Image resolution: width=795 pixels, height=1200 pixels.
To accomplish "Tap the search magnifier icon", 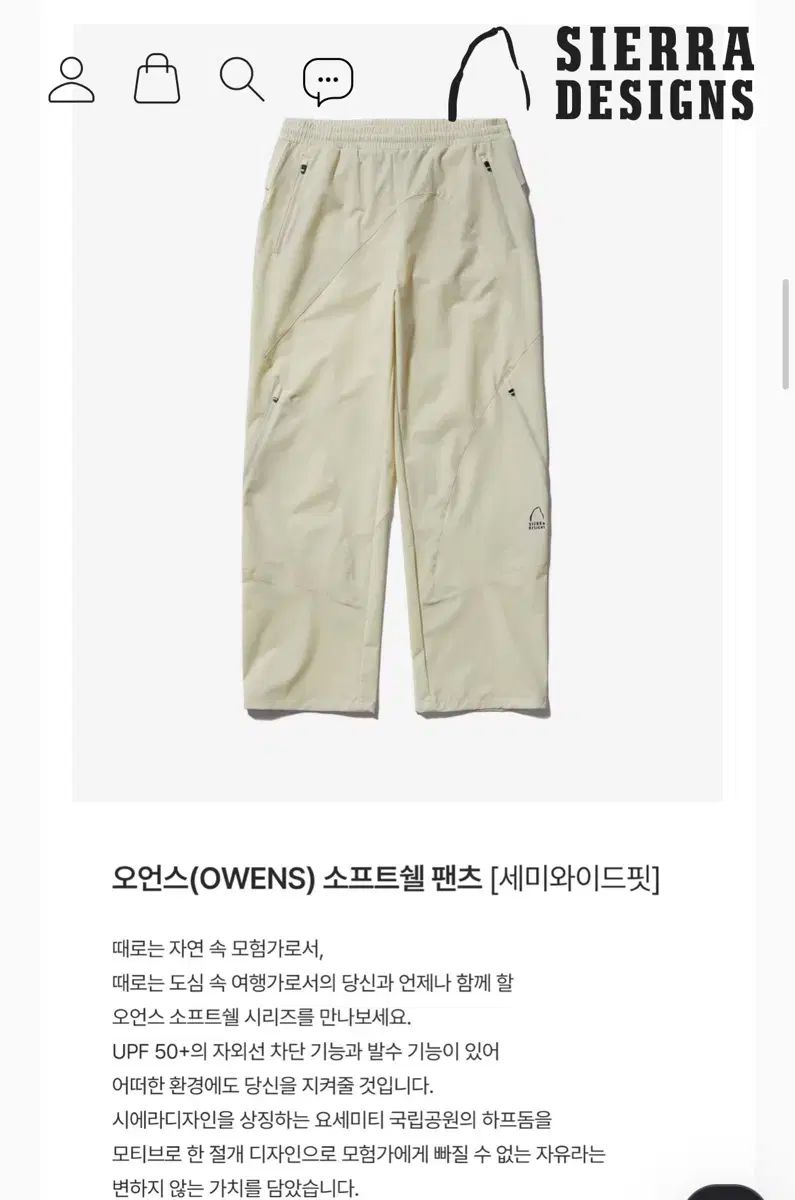I will point(242,80).
